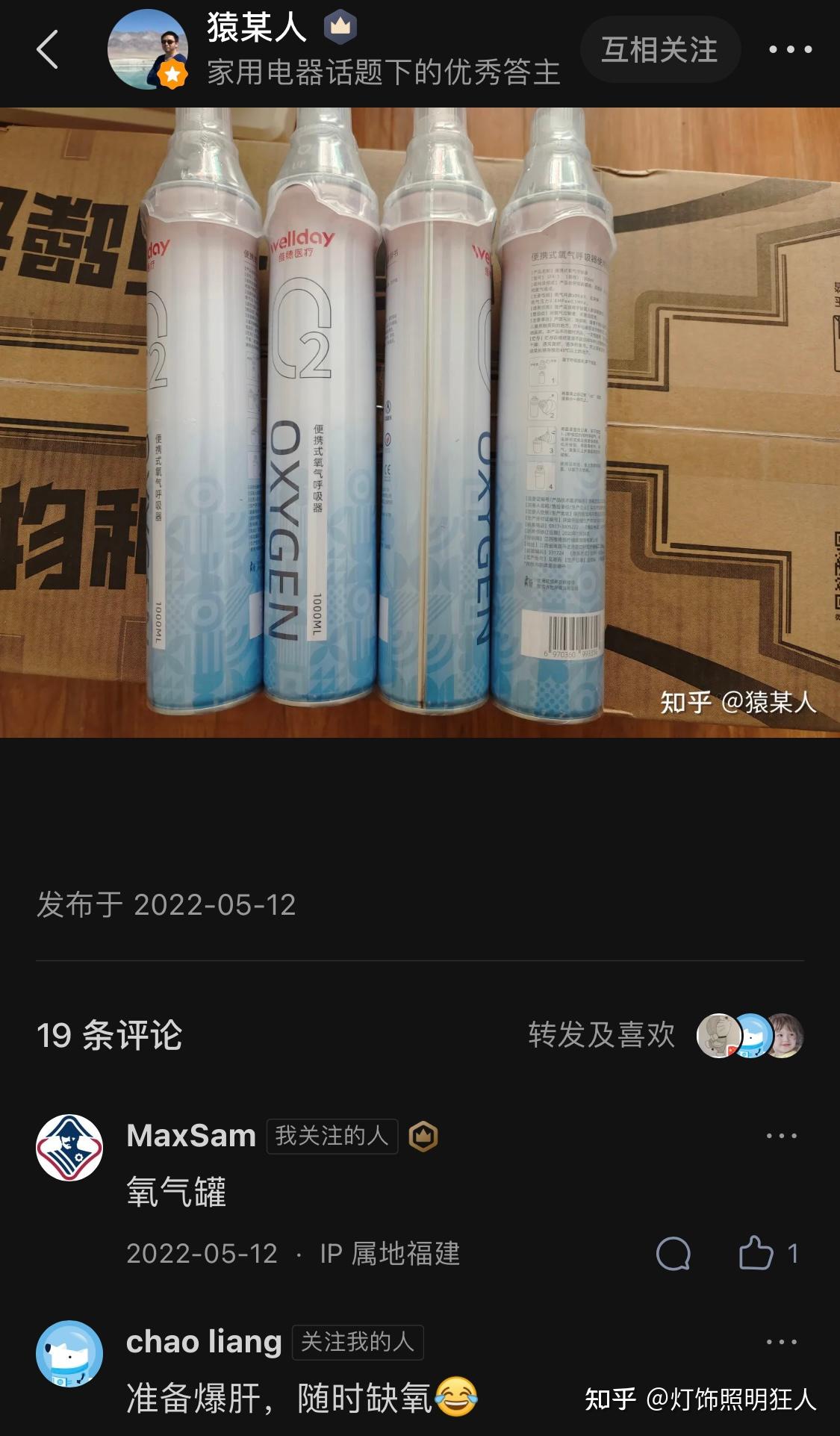Screen dimensions: 840x1436
Task: Open MaxSam's profile picture
Action: (69, 1148)
